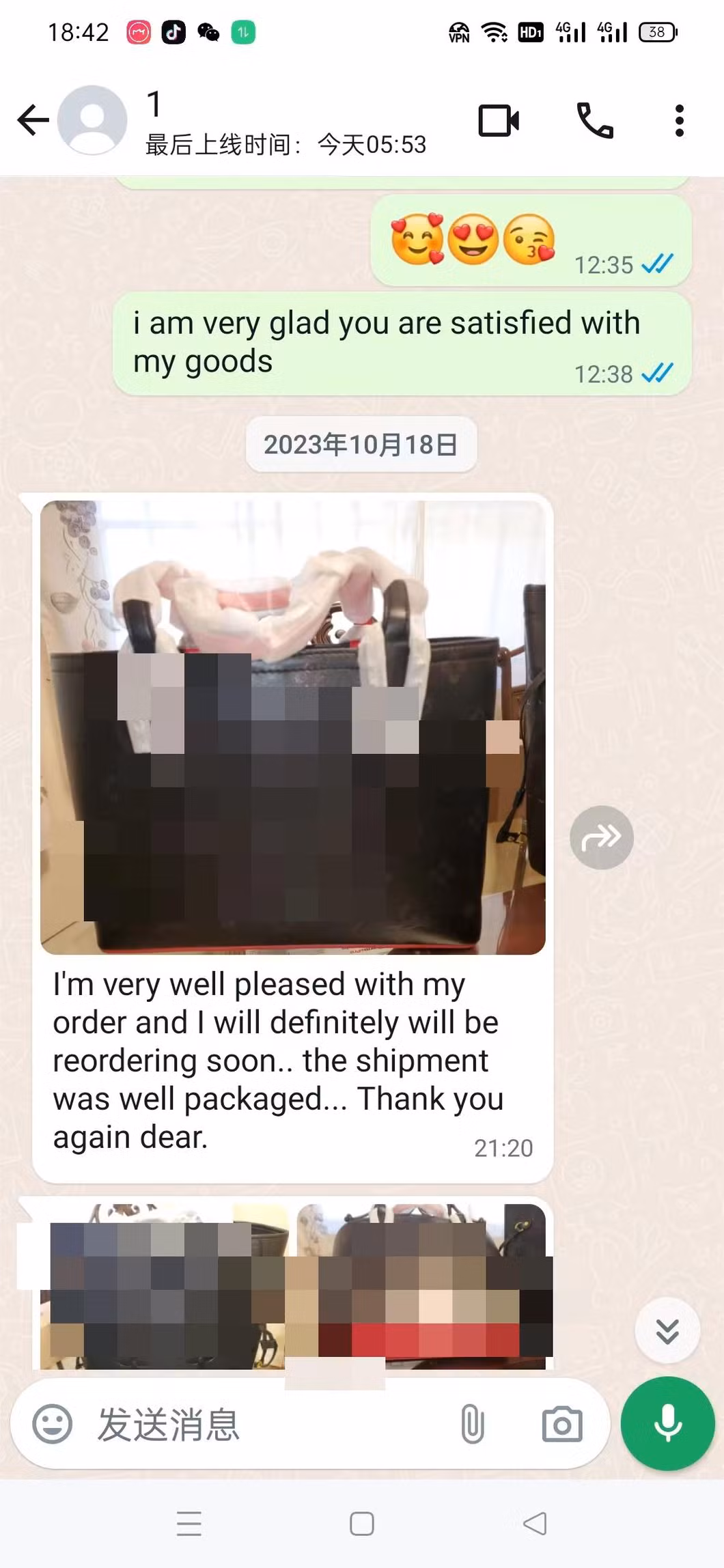Go back to the chat list
724x1568 pixels.
click(x=33, y=121)
